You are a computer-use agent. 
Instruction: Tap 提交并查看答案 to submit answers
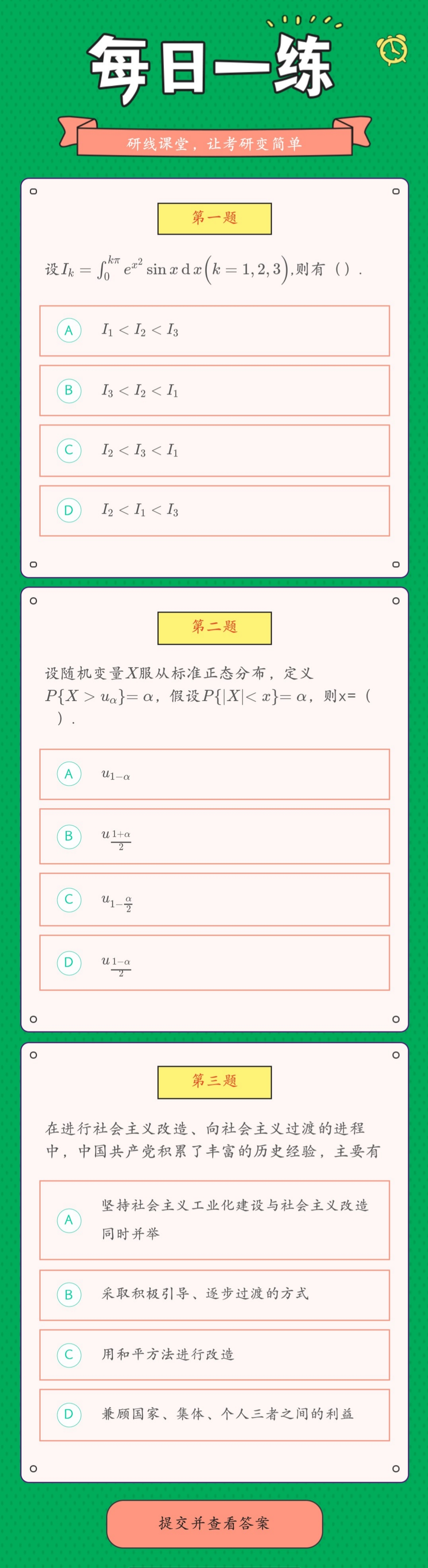(214, 1523)
